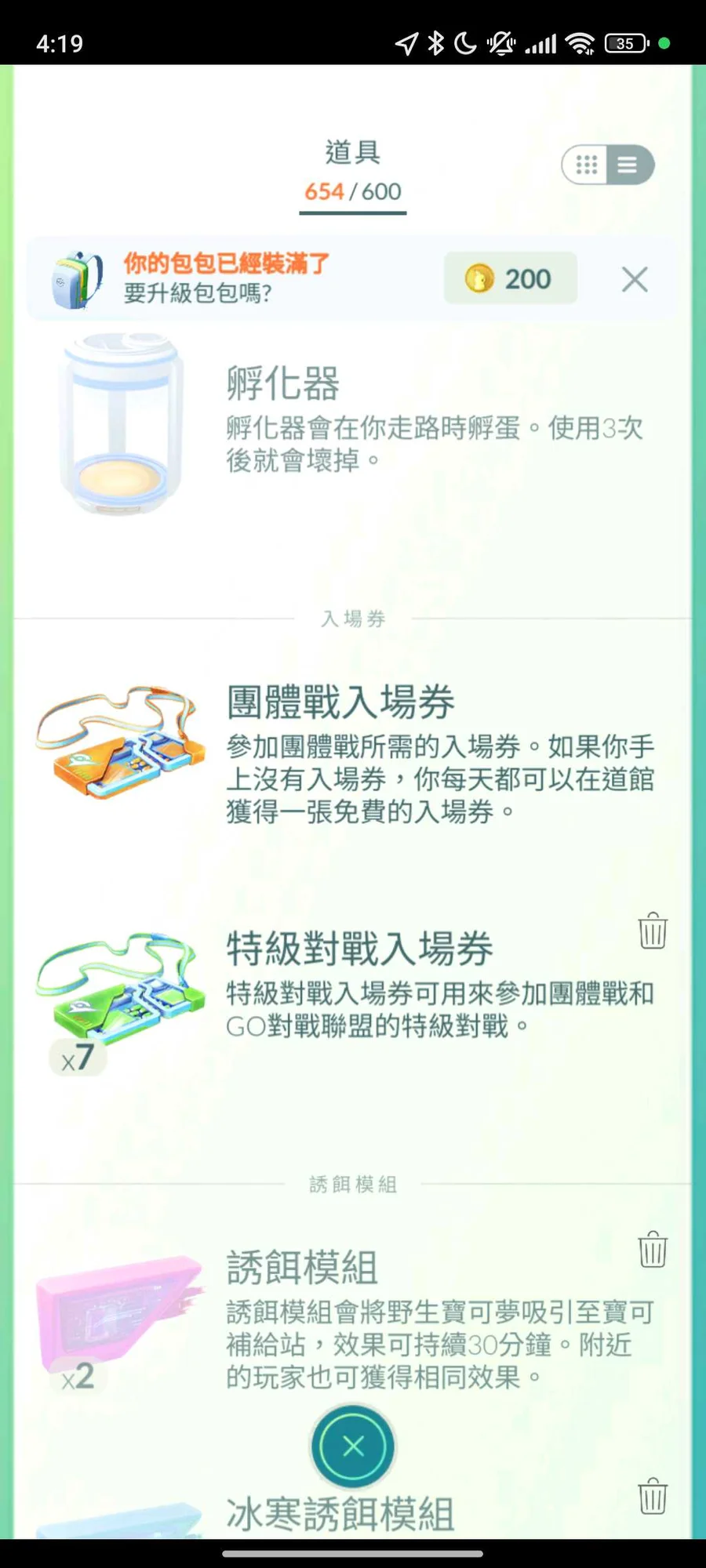Viewport: 706px width, 1568px height.
Task: Discard 誘餌模組 with trash icon
Action: [653, 1250]
